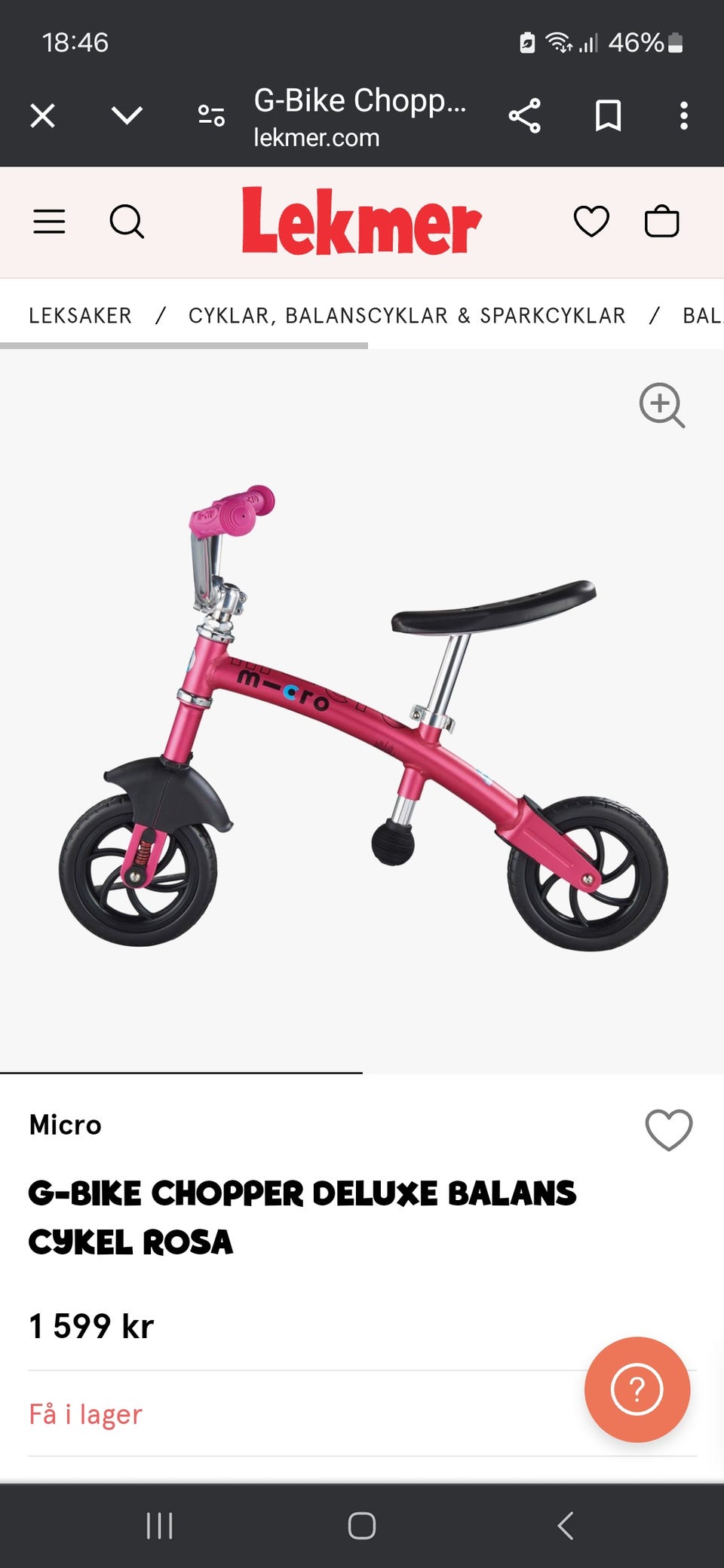Open the shopping bag
The height and width of the screenshot is (1568, 724).
click(661, 222)
